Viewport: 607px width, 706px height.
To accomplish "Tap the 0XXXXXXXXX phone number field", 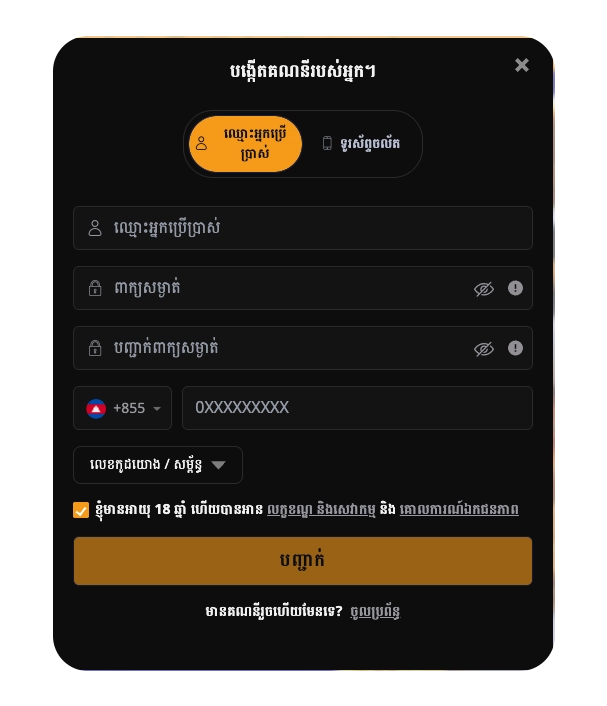I will (x=357, y=408).
